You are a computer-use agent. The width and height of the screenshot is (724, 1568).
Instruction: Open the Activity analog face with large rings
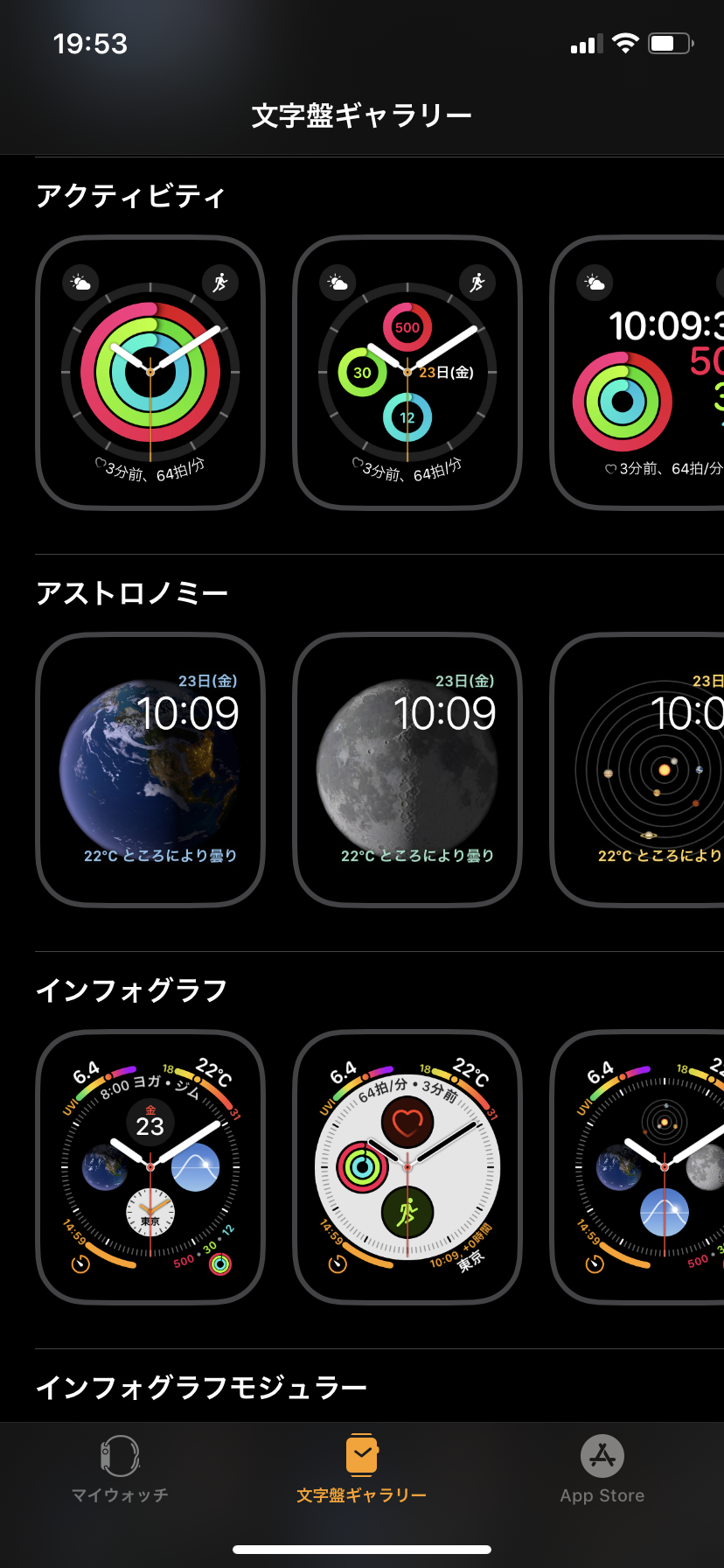[150, 373]
